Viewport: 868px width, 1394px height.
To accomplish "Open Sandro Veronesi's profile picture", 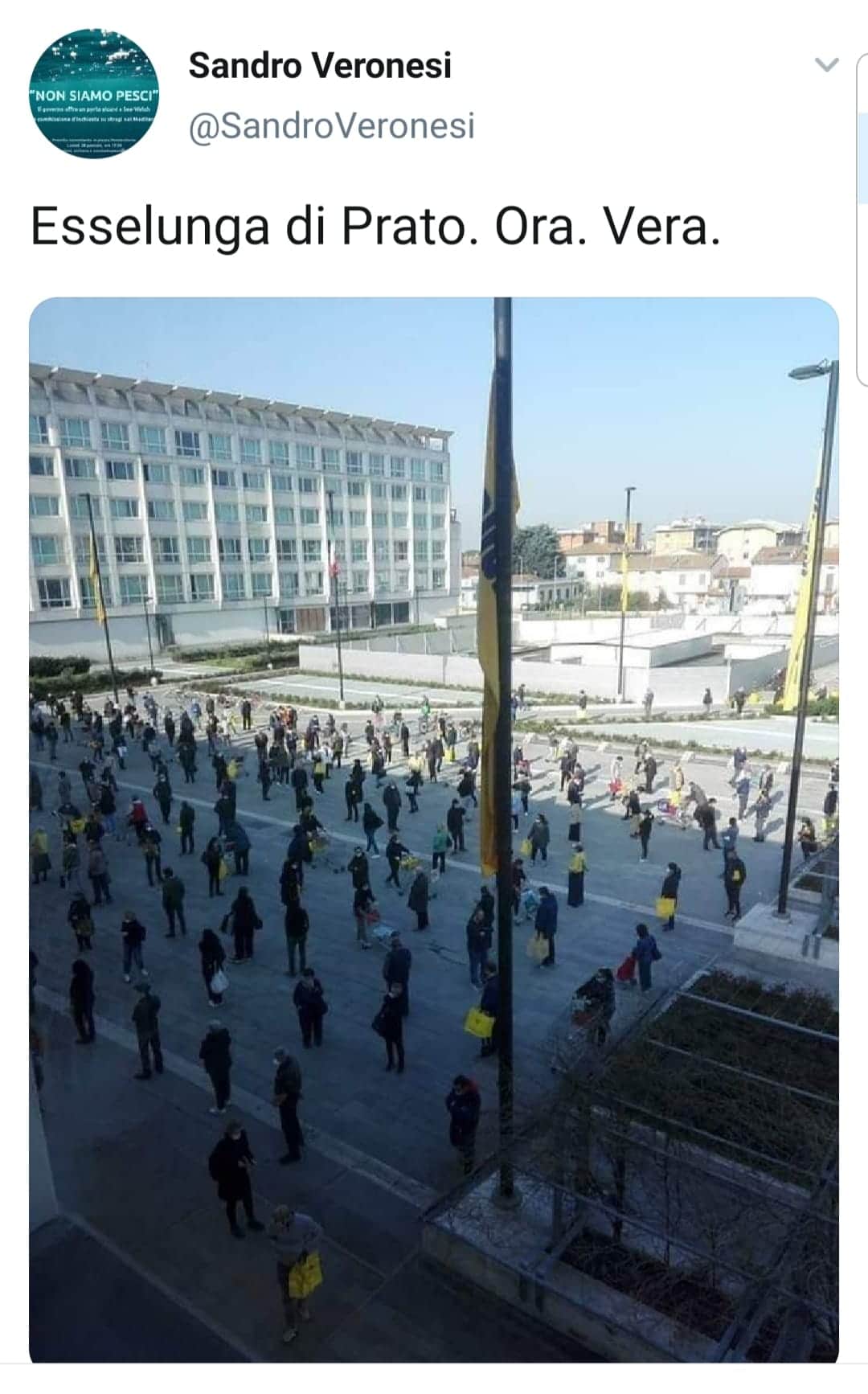I will pos(94,94).
